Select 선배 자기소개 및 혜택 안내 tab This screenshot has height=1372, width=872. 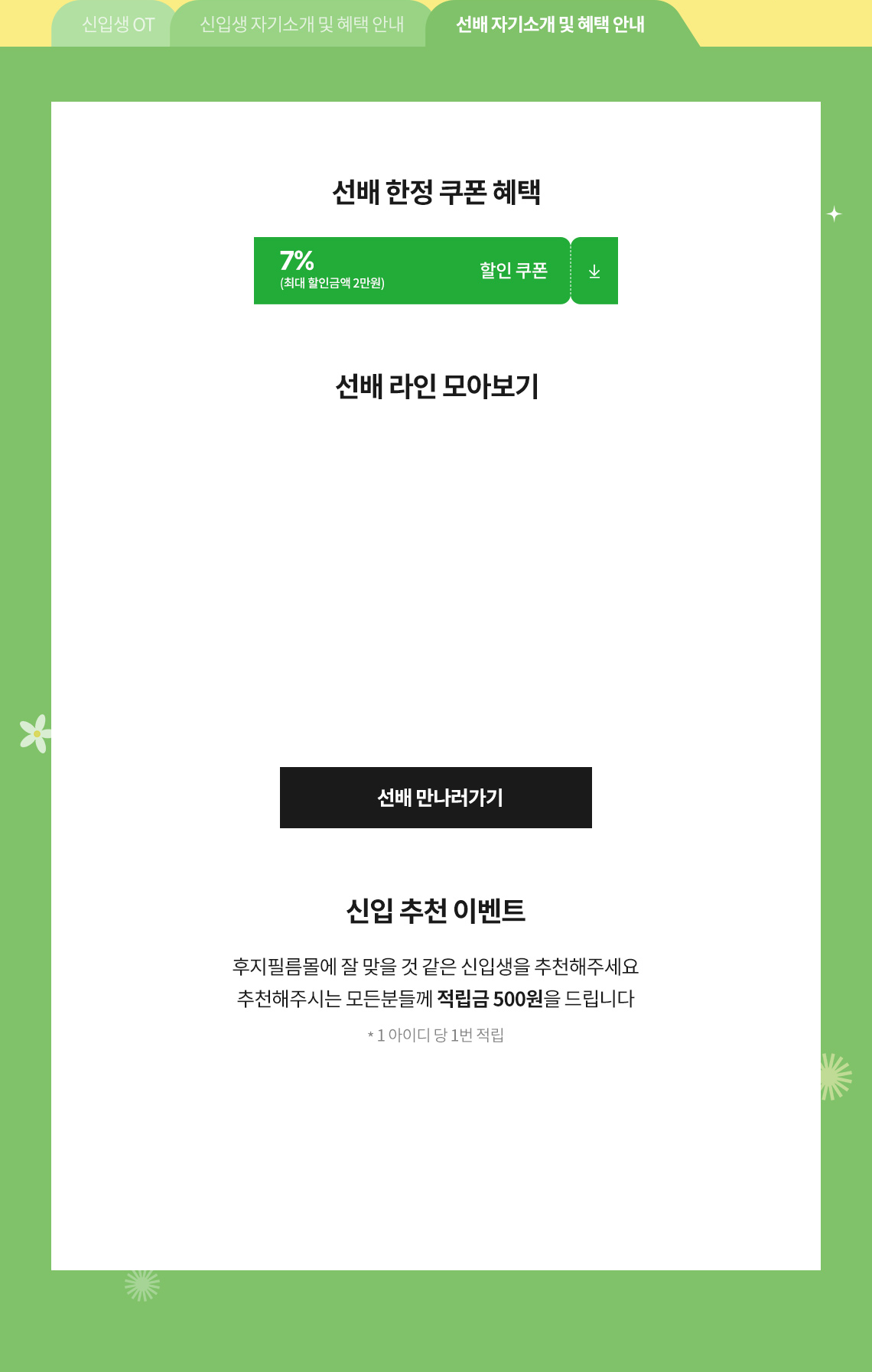pyautogui.click(x=550, y=24)
